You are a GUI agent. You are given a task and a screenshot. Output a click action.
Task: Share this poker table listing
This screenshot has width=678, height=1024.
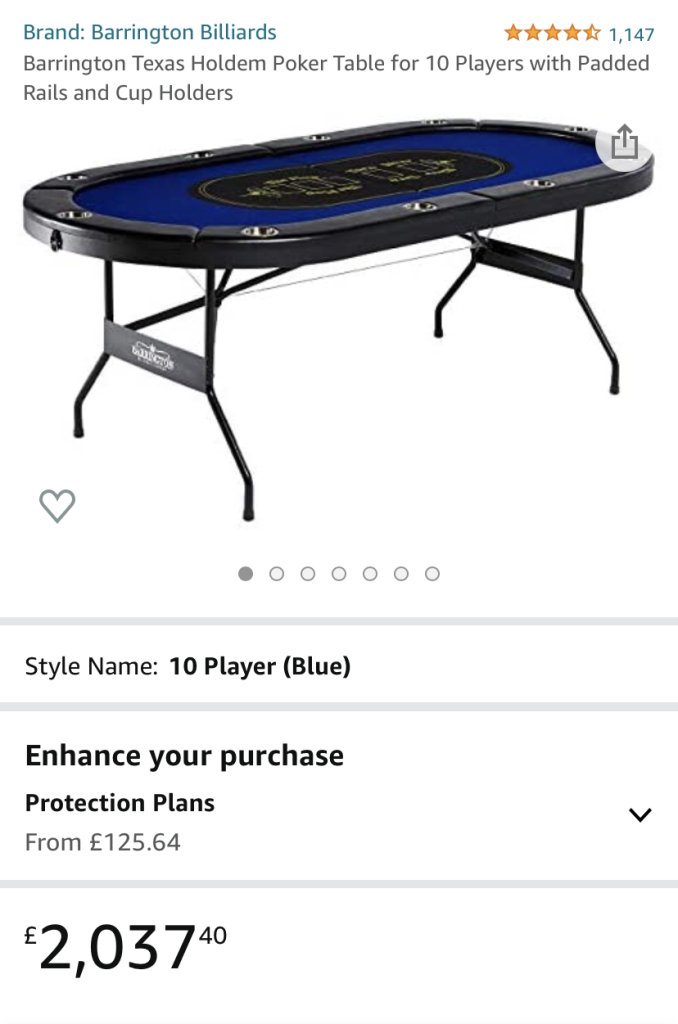624,143
